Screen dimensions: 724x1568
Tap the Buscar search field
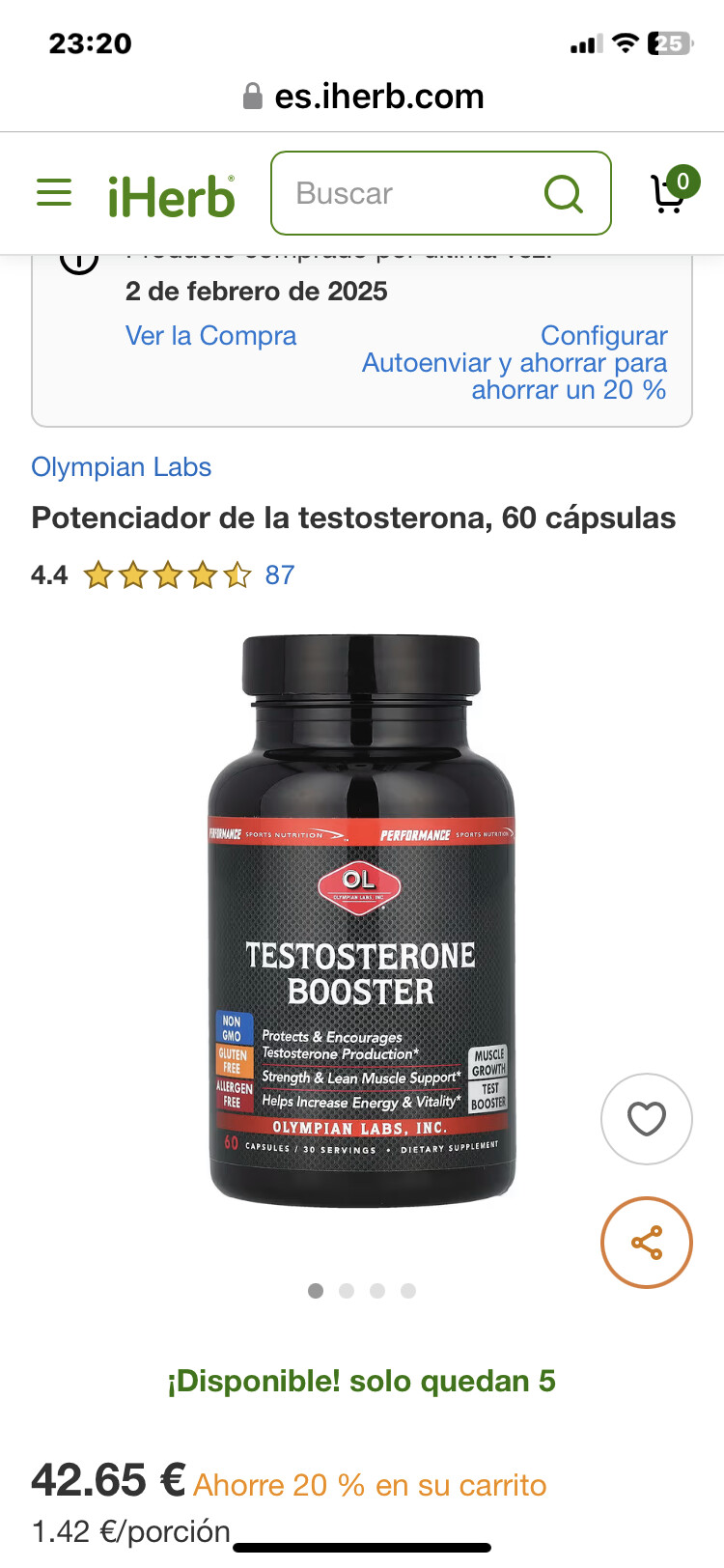405,193
